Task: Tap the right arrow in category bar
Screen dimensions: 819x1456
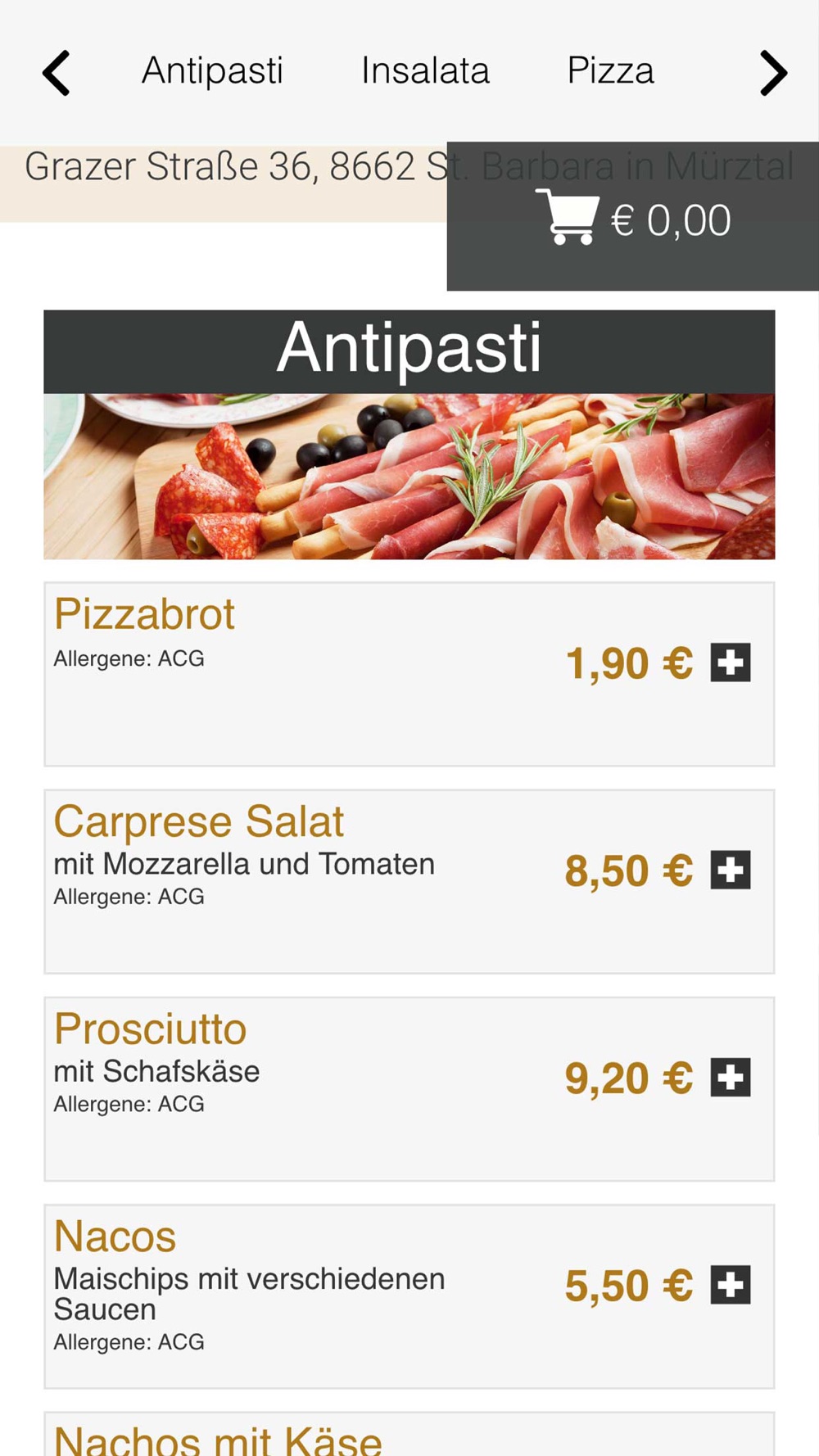Action: click(773, 73)
